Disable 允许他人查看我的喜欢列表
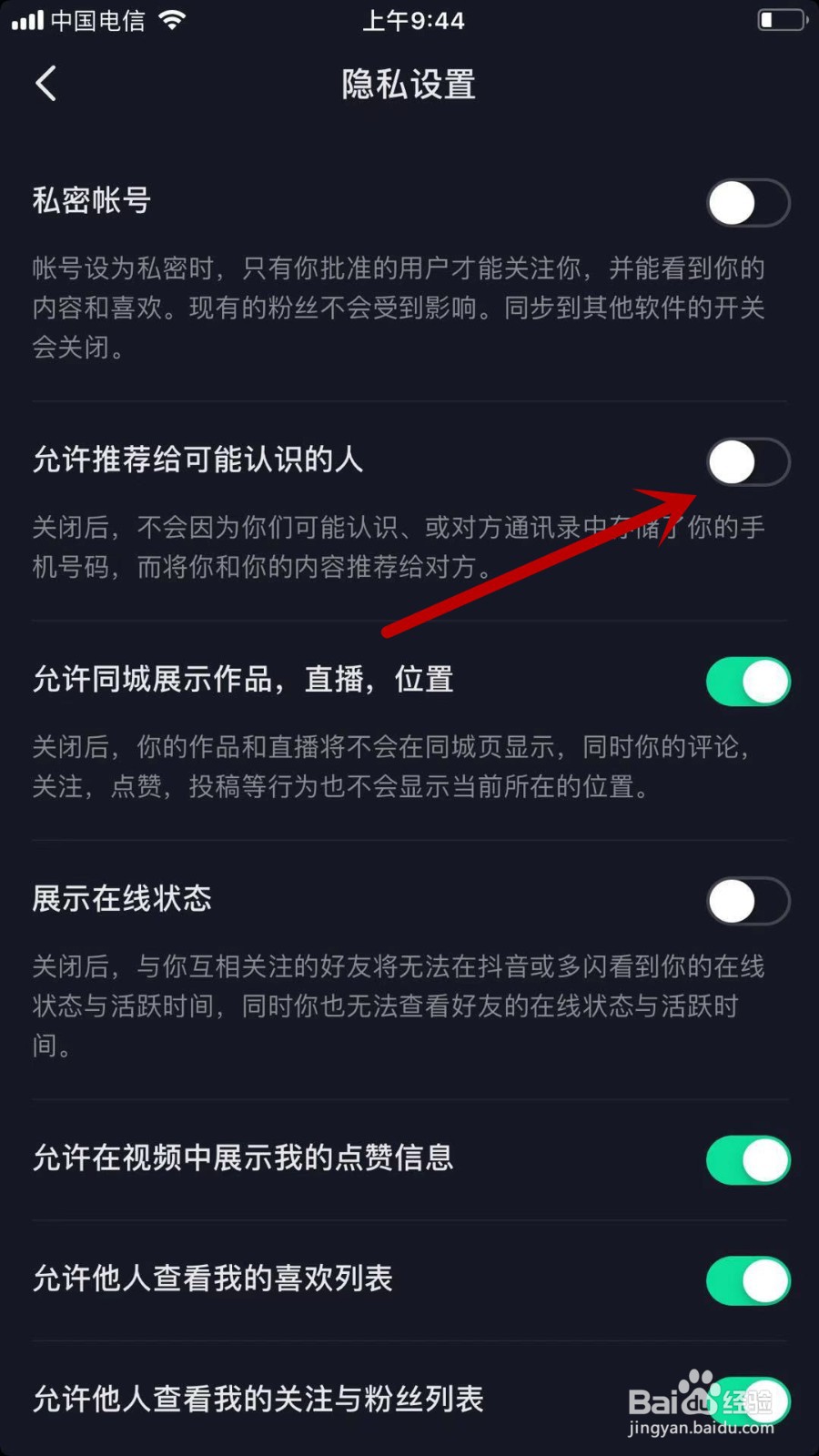Screen dimensions: 819x1456 pyautogui.click(x=748, y=1279)
